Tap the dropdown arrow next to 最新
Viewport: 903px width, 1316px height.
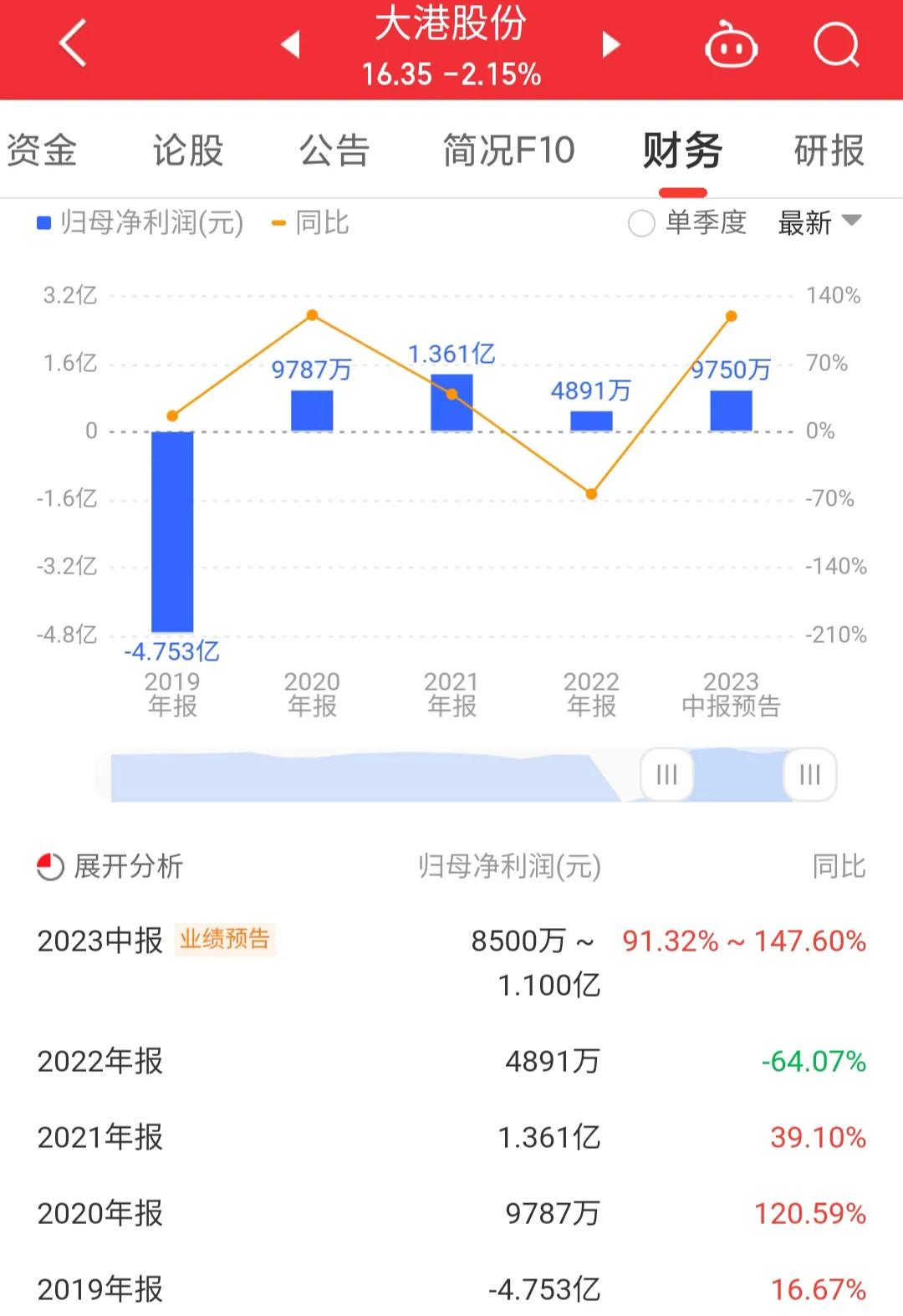click(850, 223)
